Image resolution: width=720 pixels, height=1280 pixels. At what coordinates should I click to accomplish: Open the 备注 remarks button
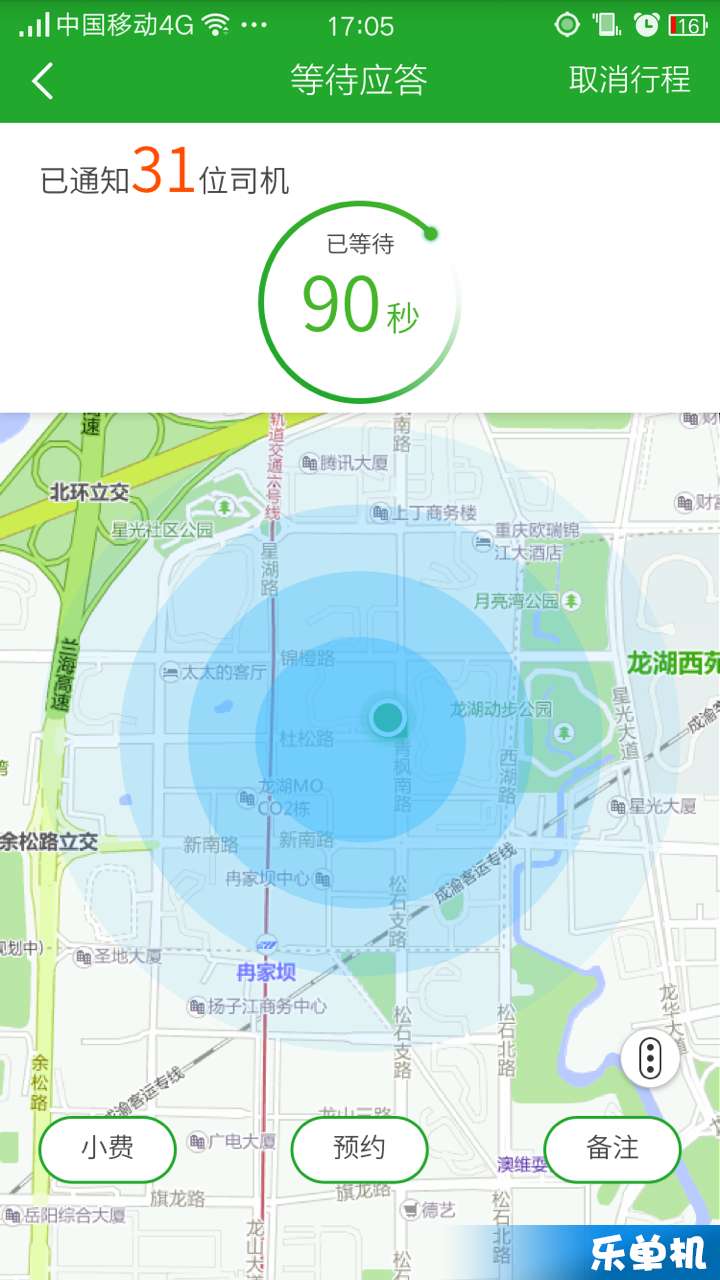tap(612, 1148)
